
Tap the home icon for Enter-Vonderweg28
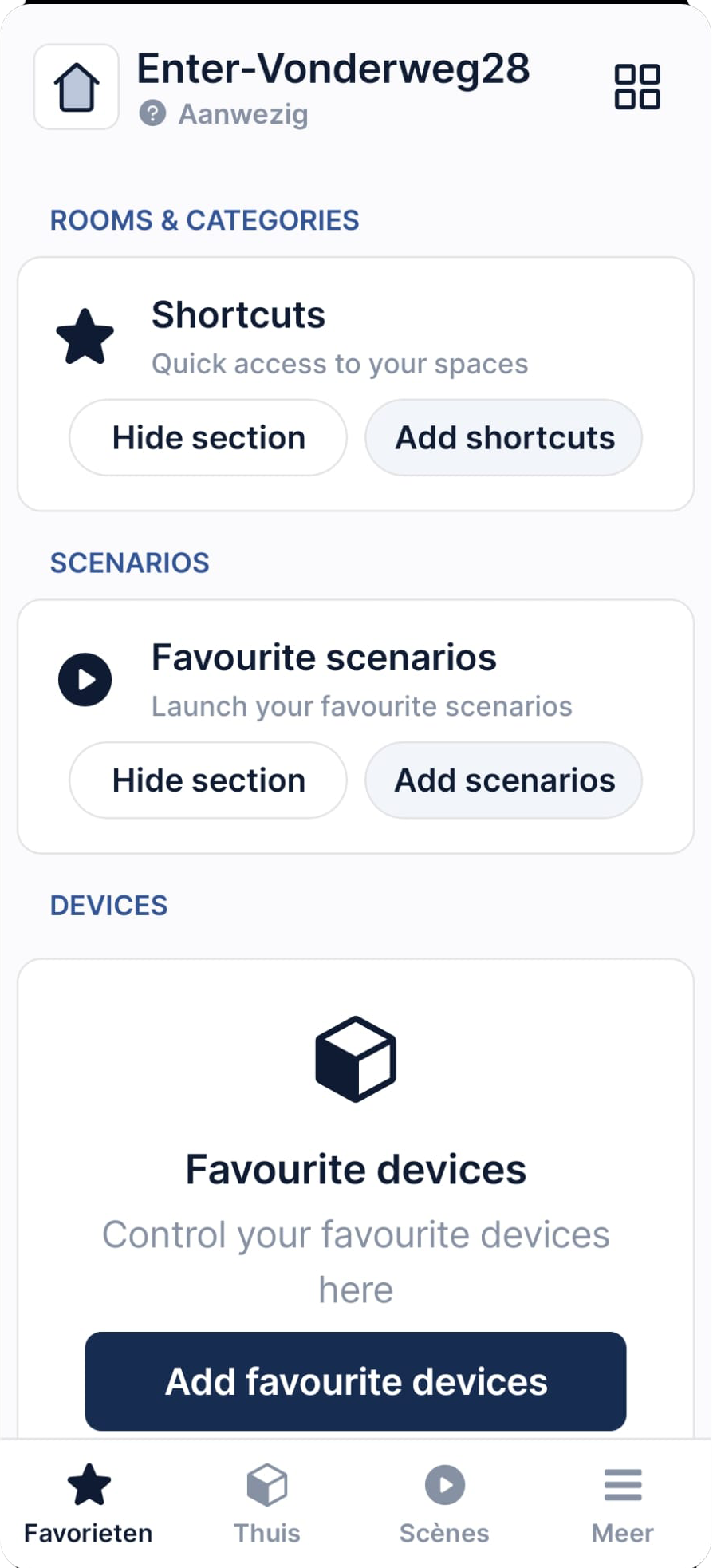[77, 87]
